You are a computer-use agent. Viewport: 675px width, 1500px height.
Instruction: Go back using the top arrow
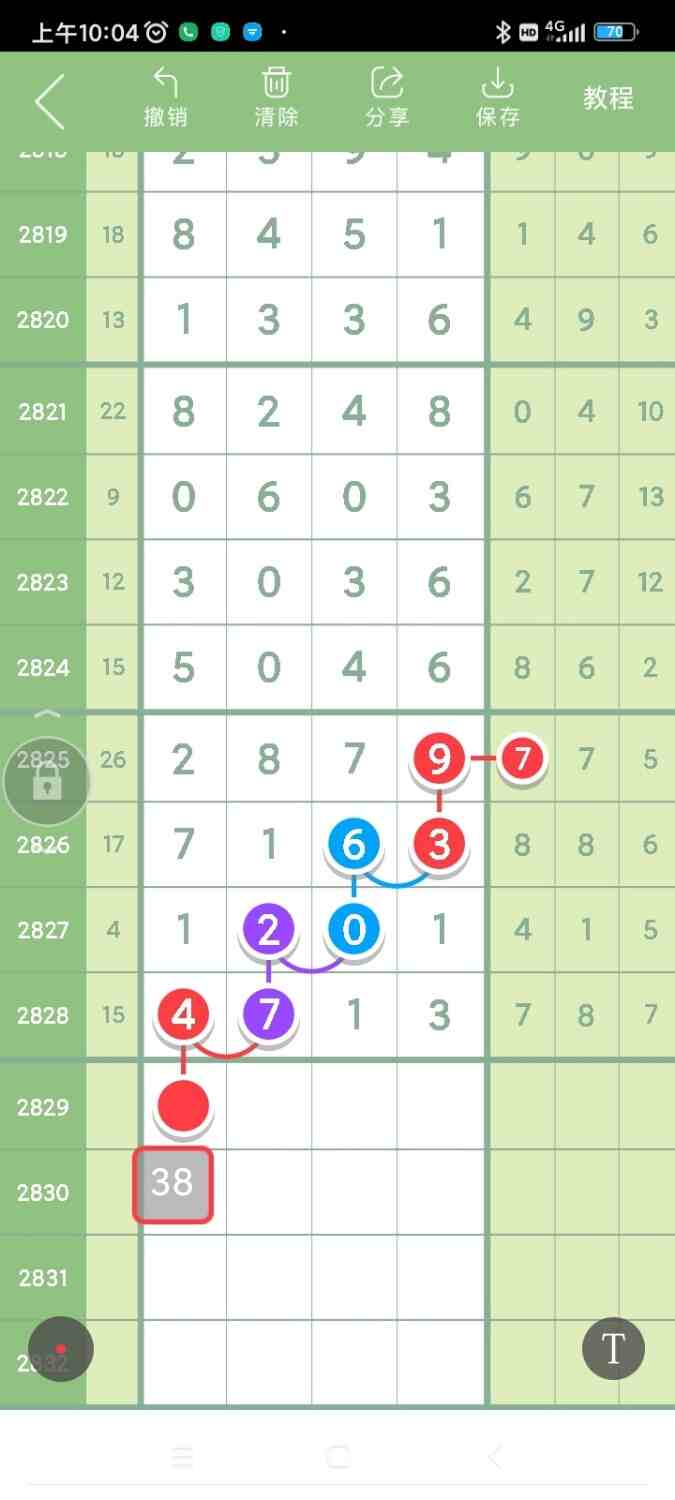coord(49,100)
